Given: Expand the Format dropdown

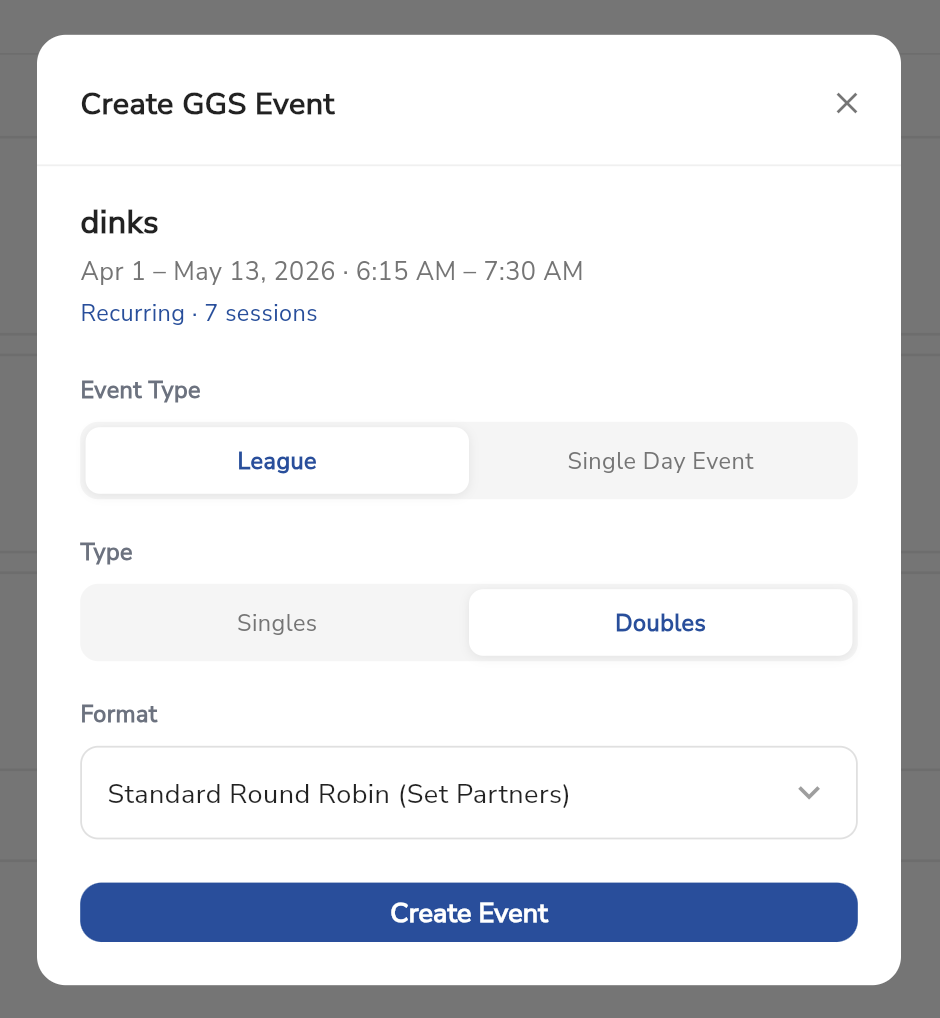Looking at the screenshot, I should coord(468,794).
